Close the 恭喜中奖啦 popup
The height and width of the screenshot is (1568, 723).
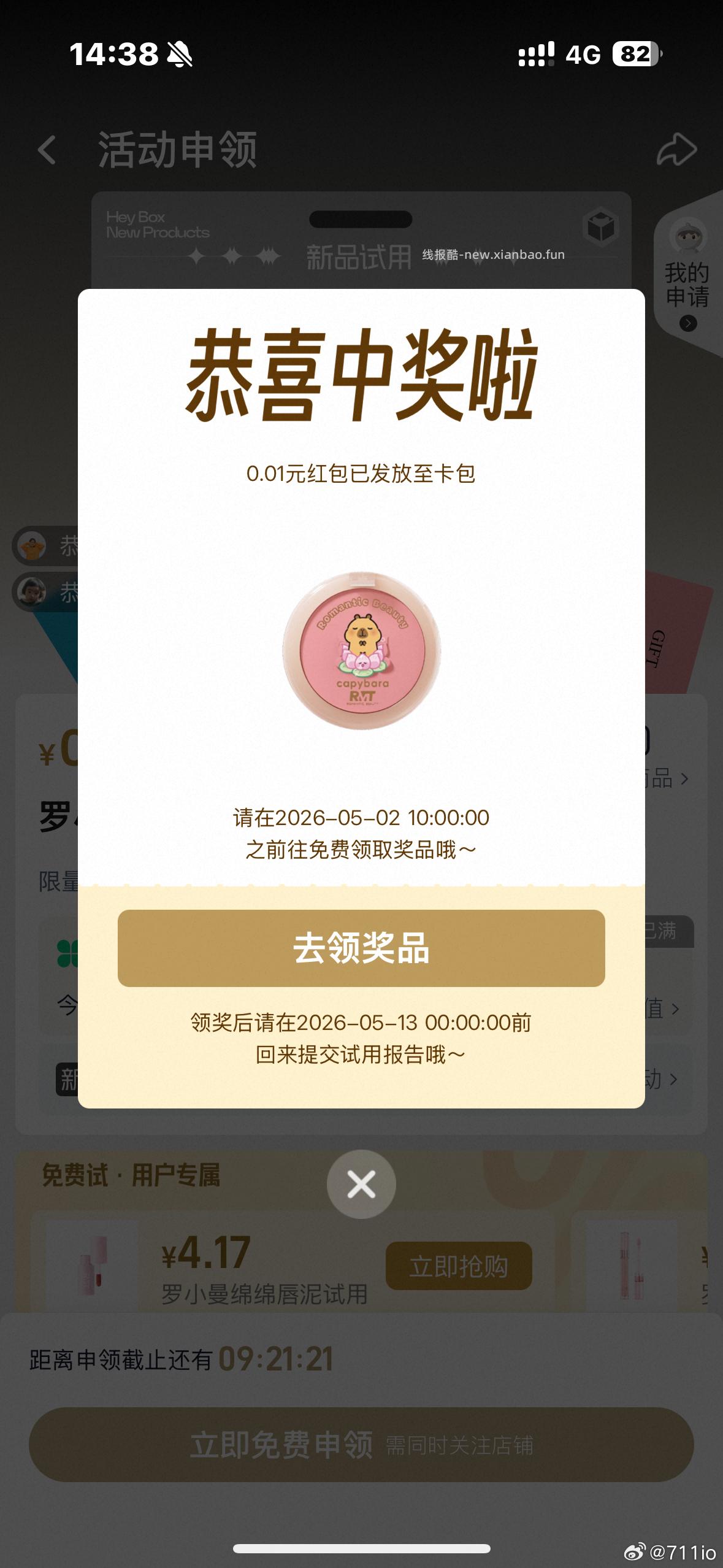coord(361,1184)
